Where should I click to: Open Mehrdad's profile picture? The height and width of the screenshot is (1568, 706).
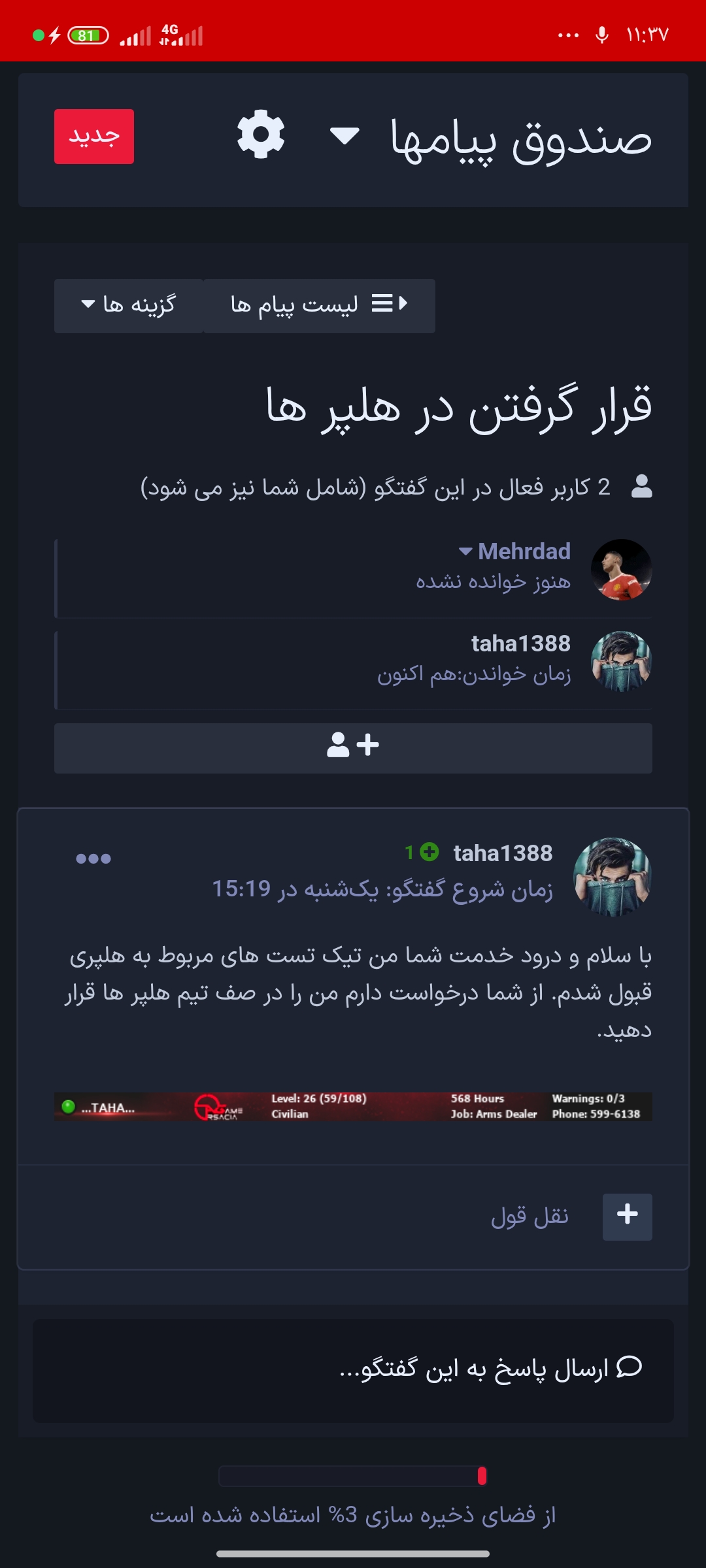click(622, 570)
